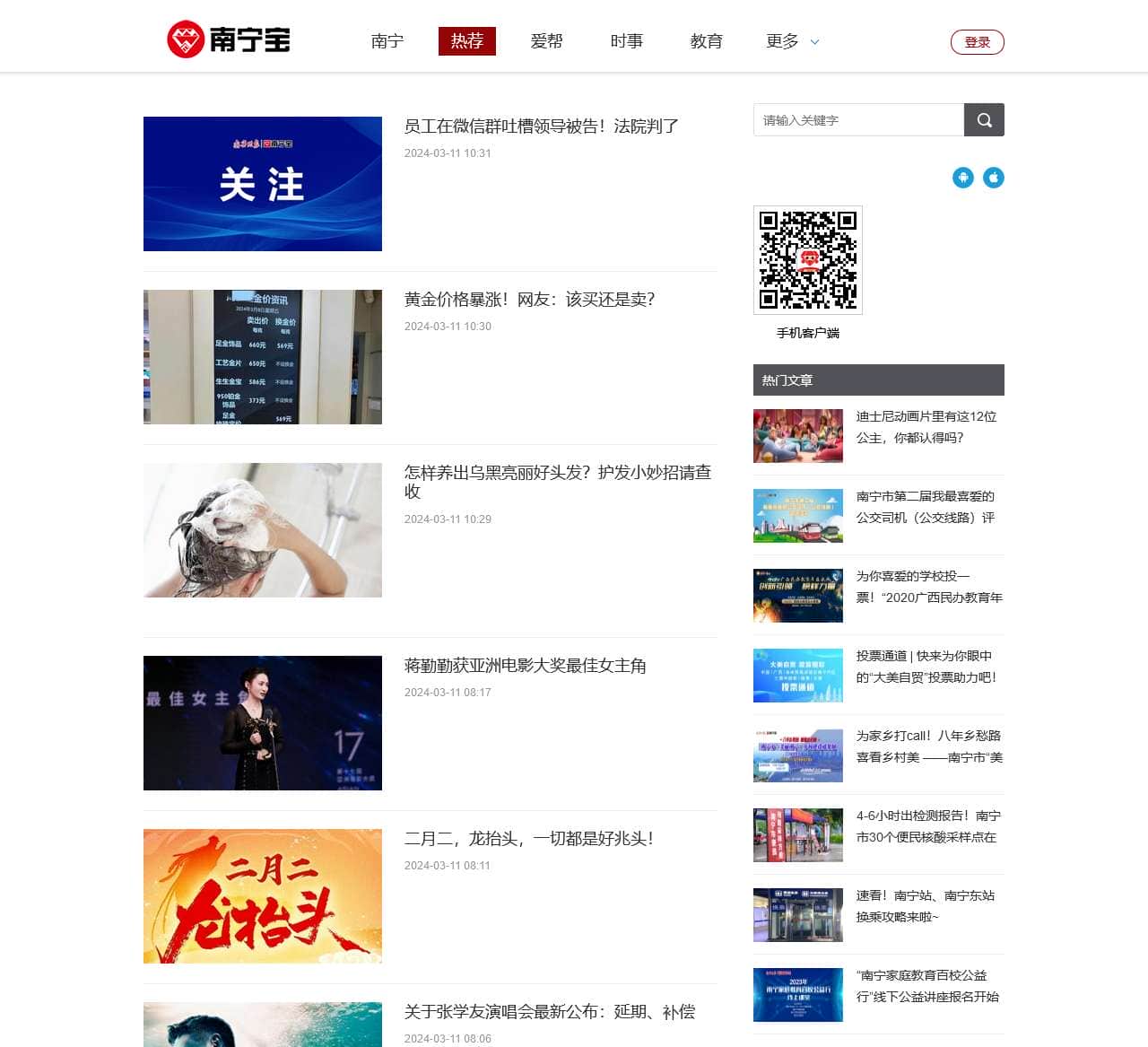Screen dimensions: 1148x1047
Task: Open the 教育 tab
Action: 706,41
